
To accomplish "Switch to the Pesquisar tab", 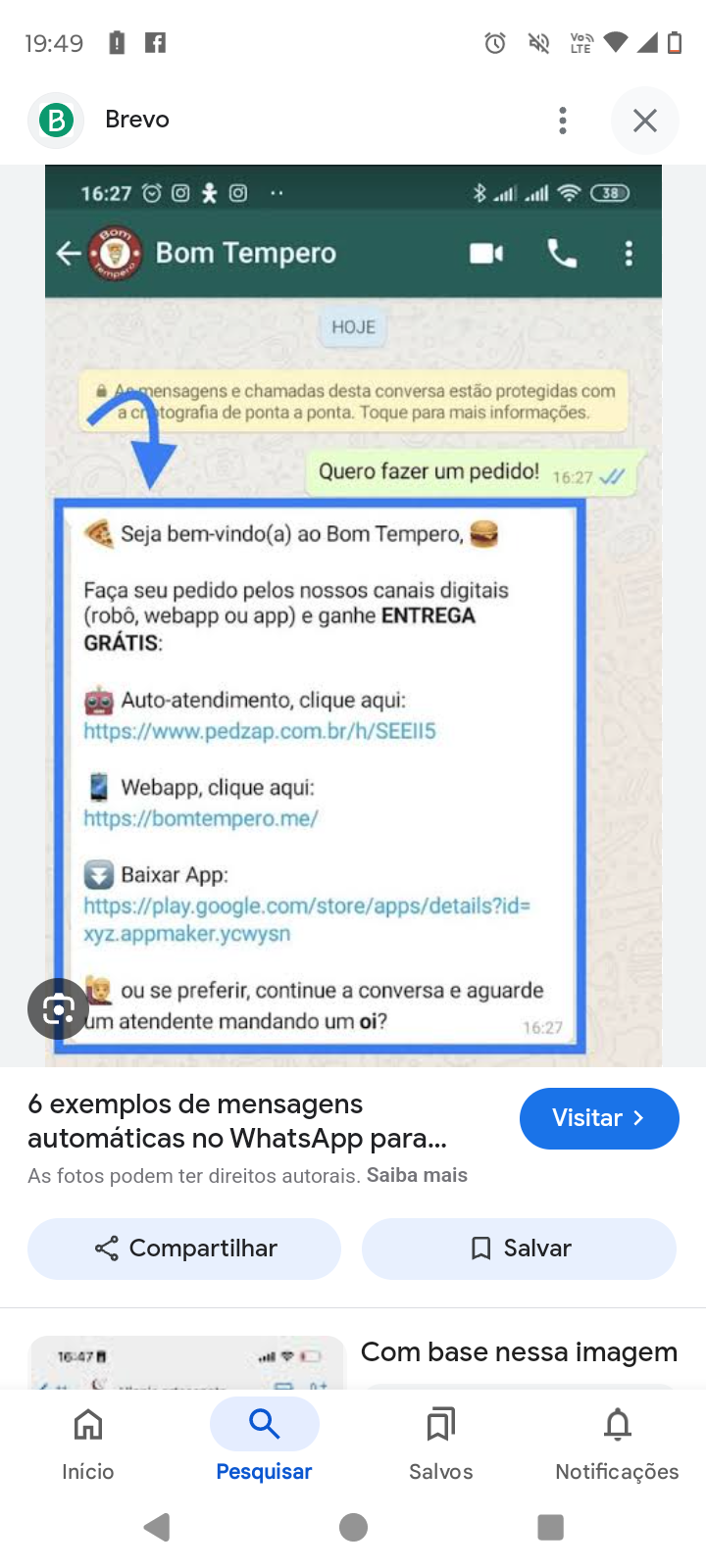I will click(264, 1441).
